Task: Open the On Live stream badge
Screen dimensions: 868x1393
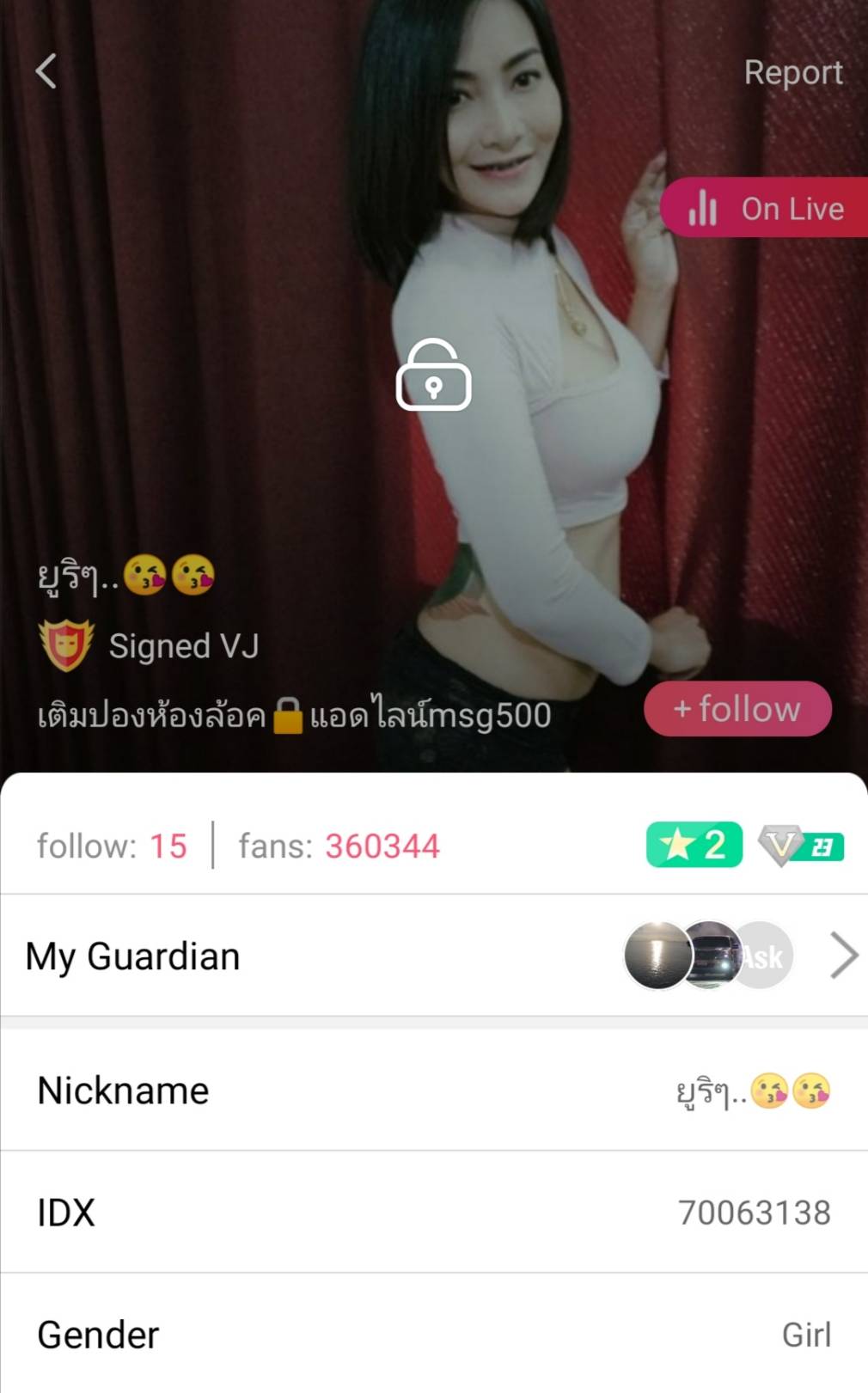Action: [767, 208]
